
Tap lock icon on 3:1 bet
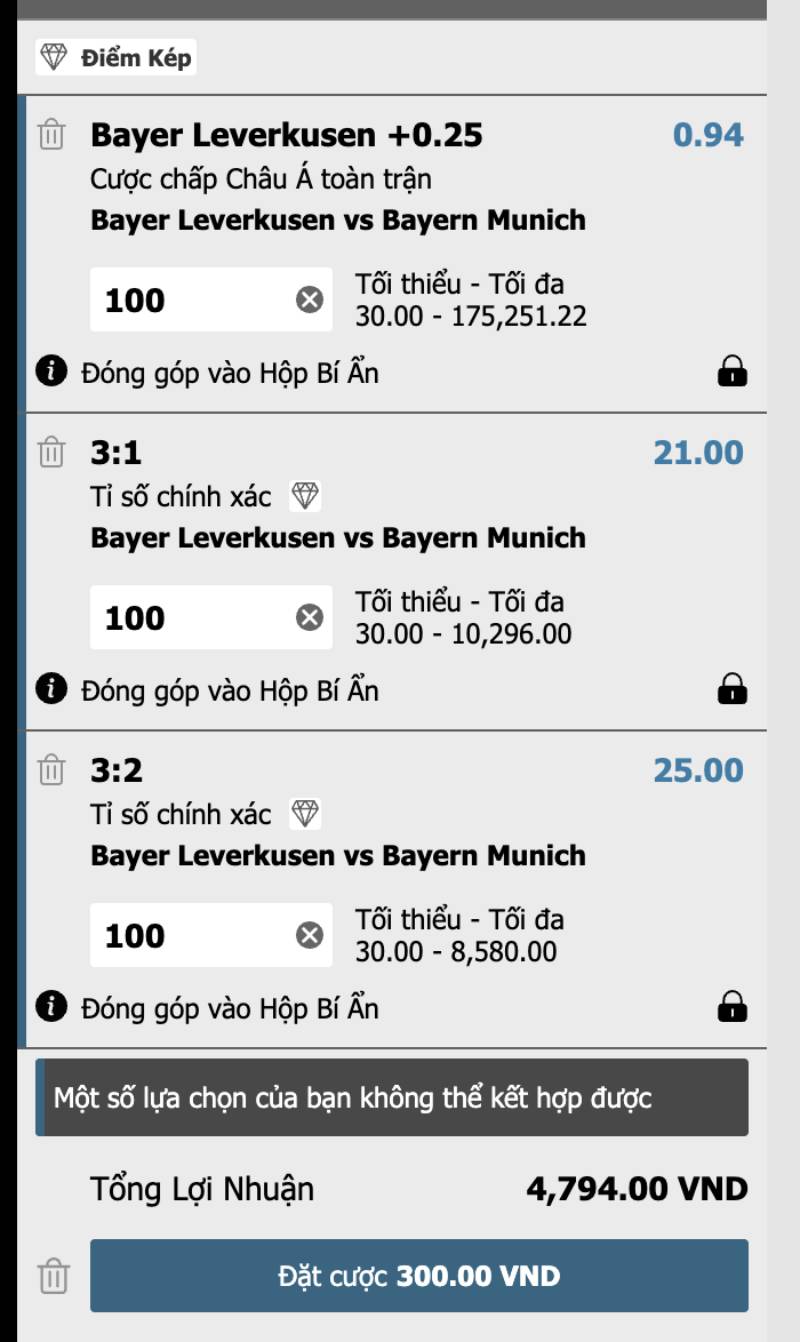732,690
